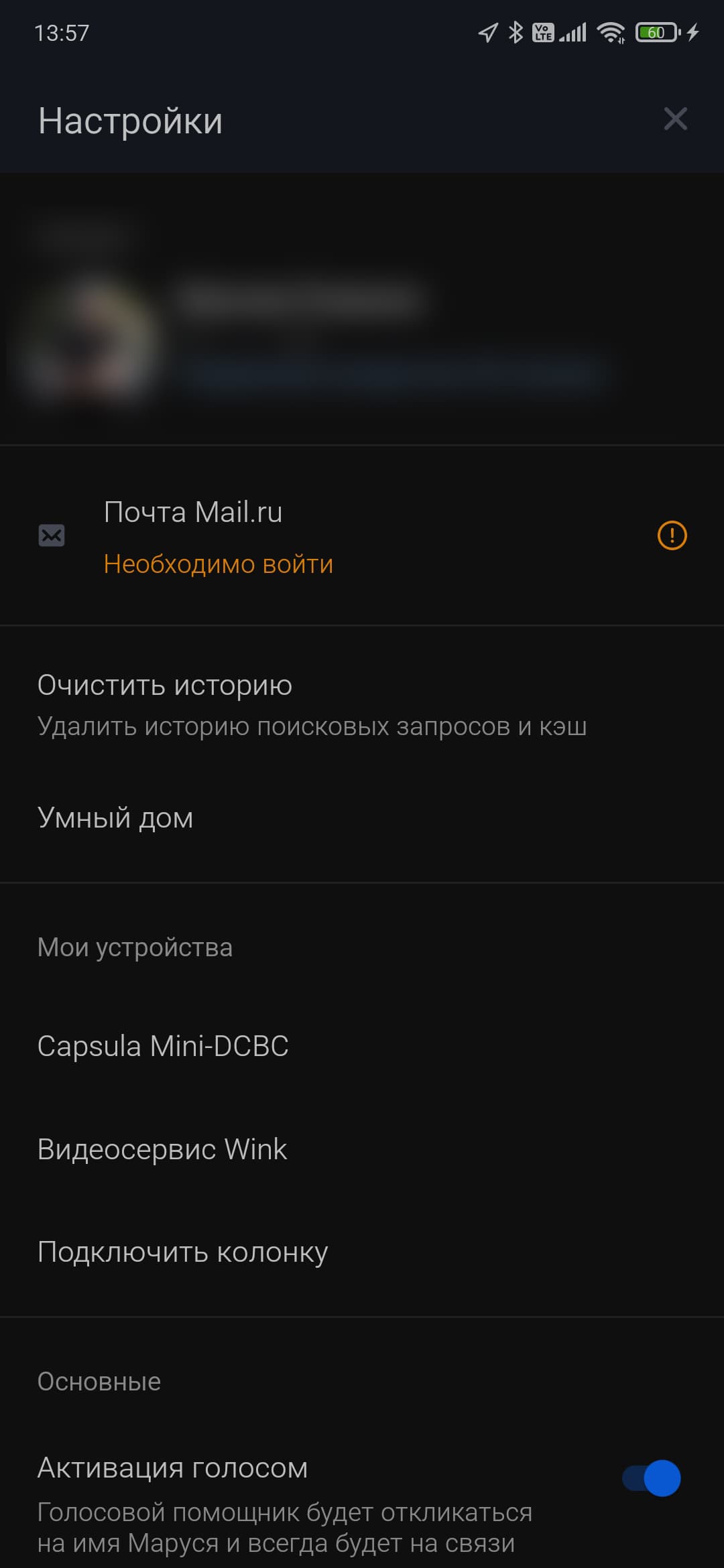
Task: Close the Настройки screen
Action: (x=675, y=119)
